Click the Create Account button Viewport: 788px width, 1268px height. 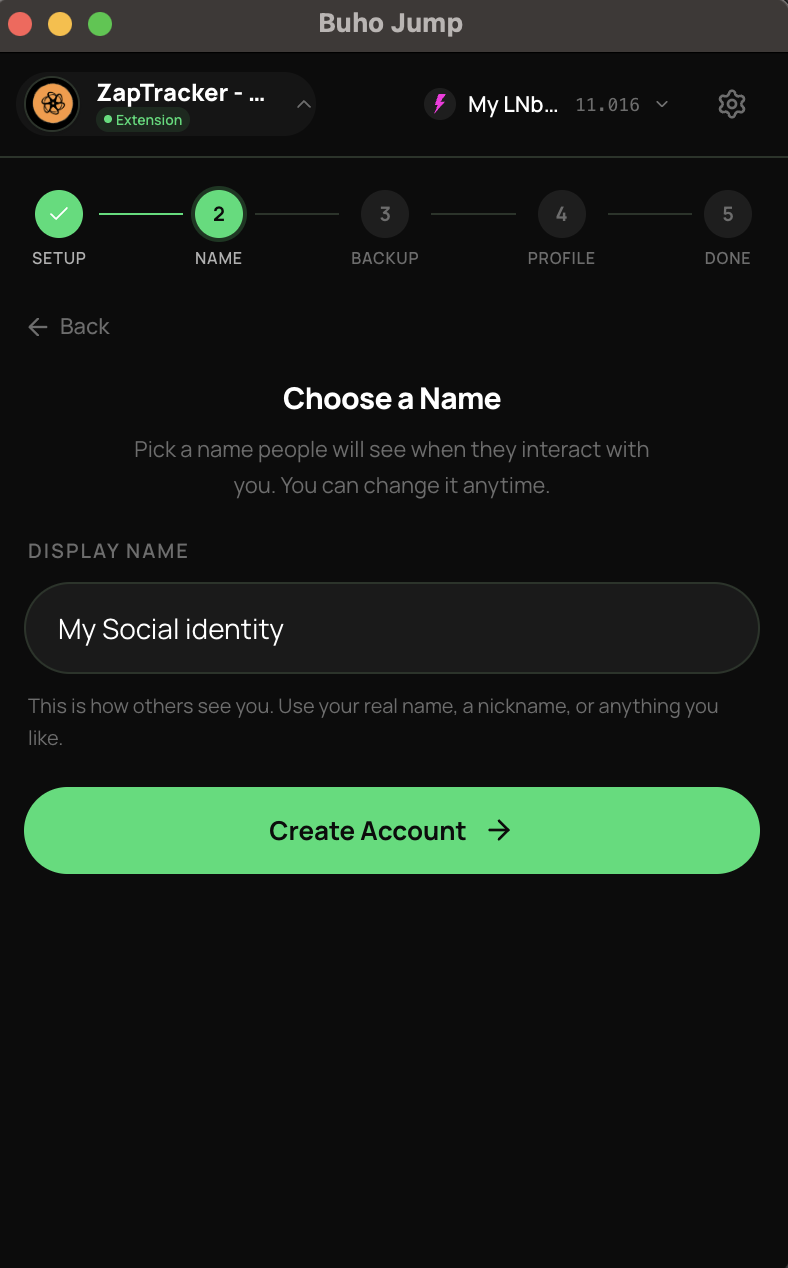[x=391, y=830]
